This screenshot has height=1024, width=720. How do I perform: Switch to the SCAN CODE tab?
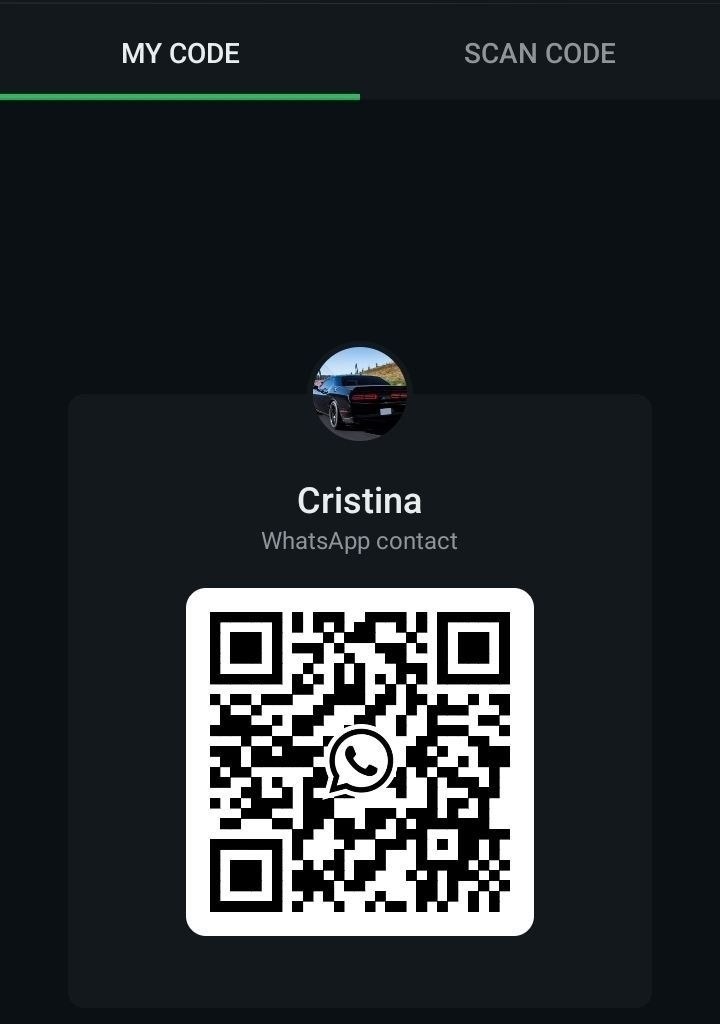(539, 53)
